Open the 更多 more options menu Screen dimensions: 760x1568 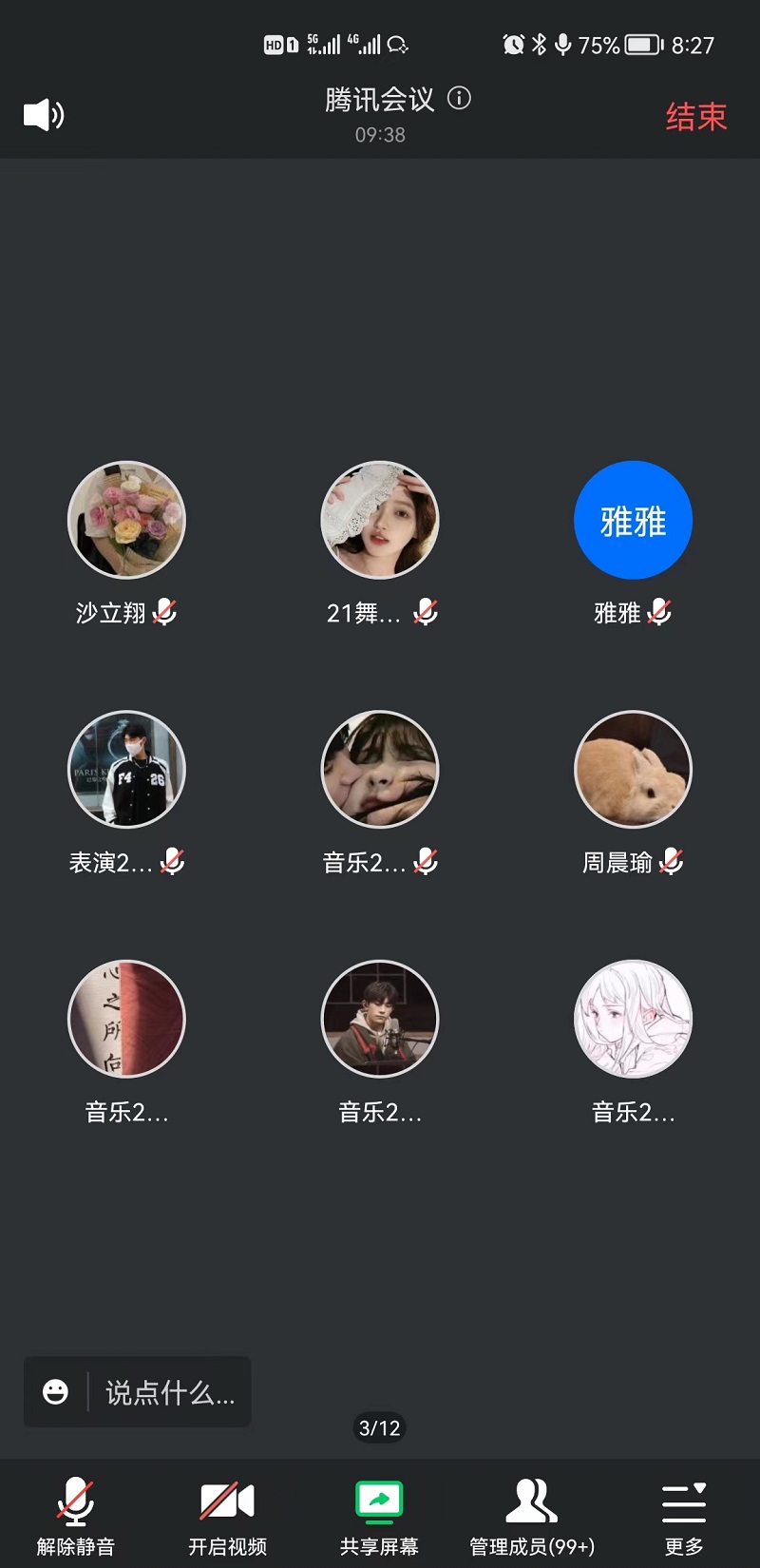click(684, 1516)
